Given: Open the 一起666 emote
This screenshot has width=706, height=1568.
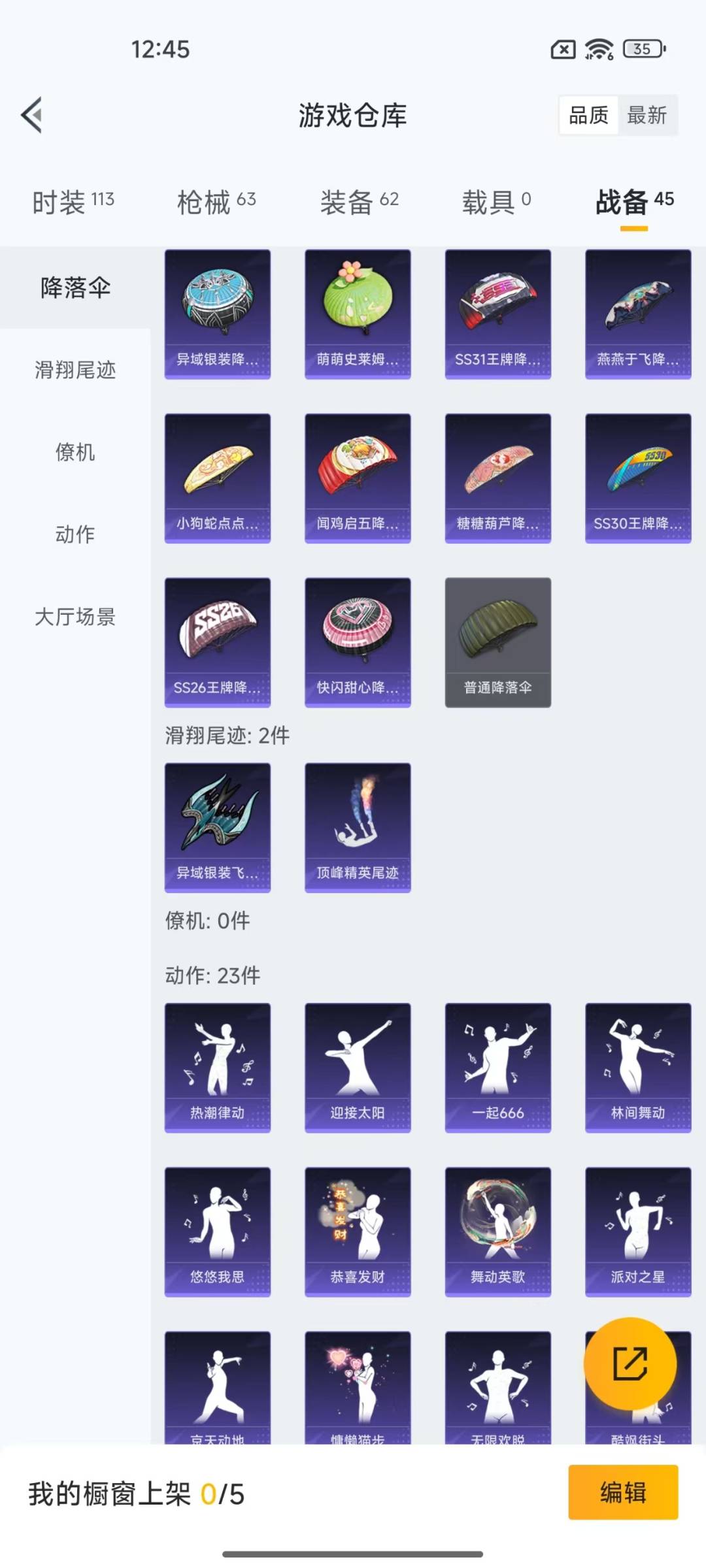Looking at the screenshot, I should [497, 1067].
